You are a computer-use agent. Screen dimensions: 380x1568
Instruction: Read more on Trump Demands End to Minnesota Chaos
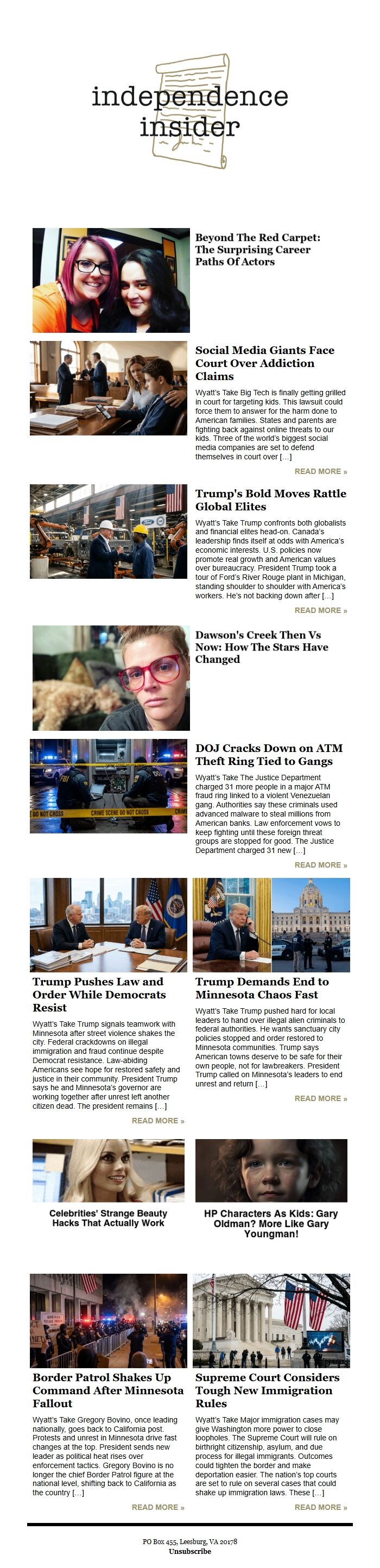[320, 1098]
